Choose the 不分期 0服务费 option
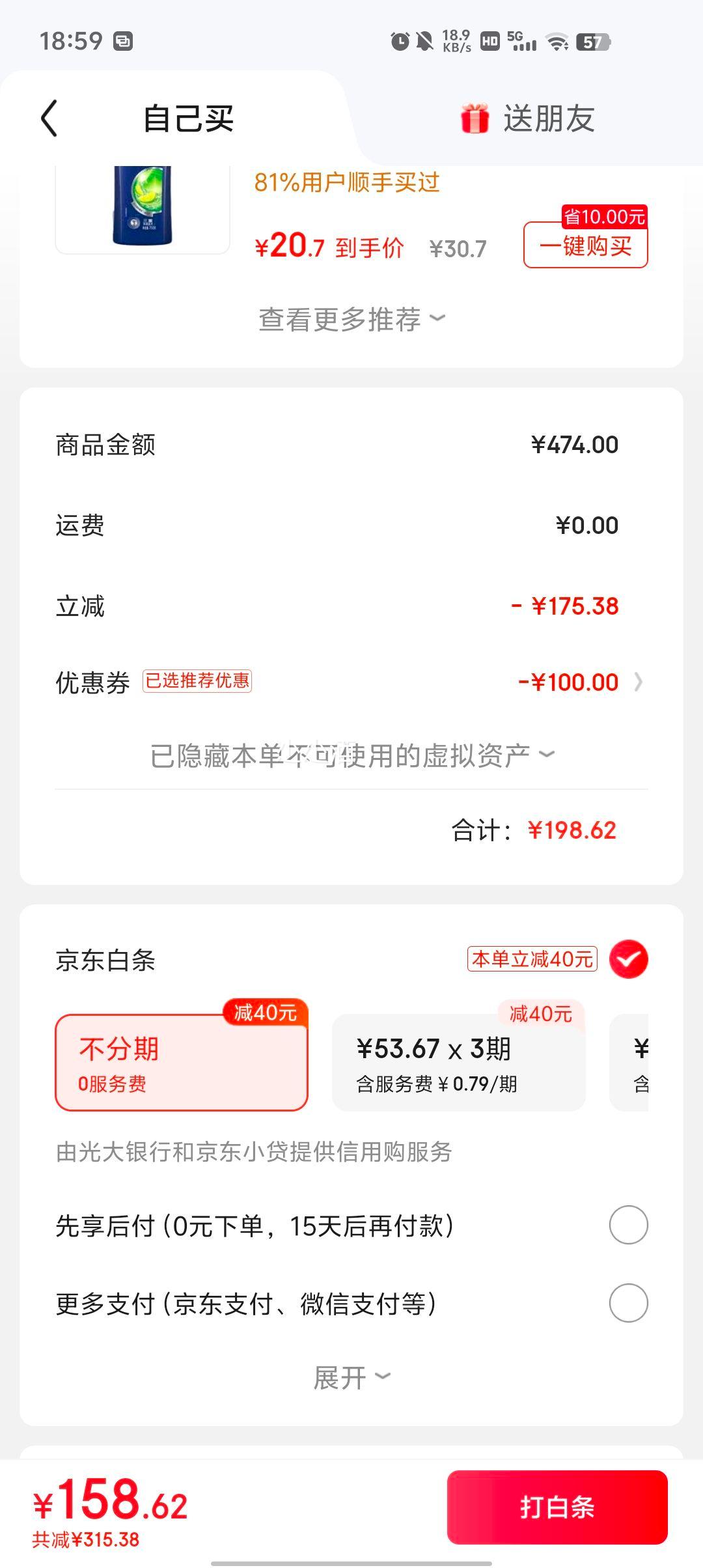 (181, 1062)
